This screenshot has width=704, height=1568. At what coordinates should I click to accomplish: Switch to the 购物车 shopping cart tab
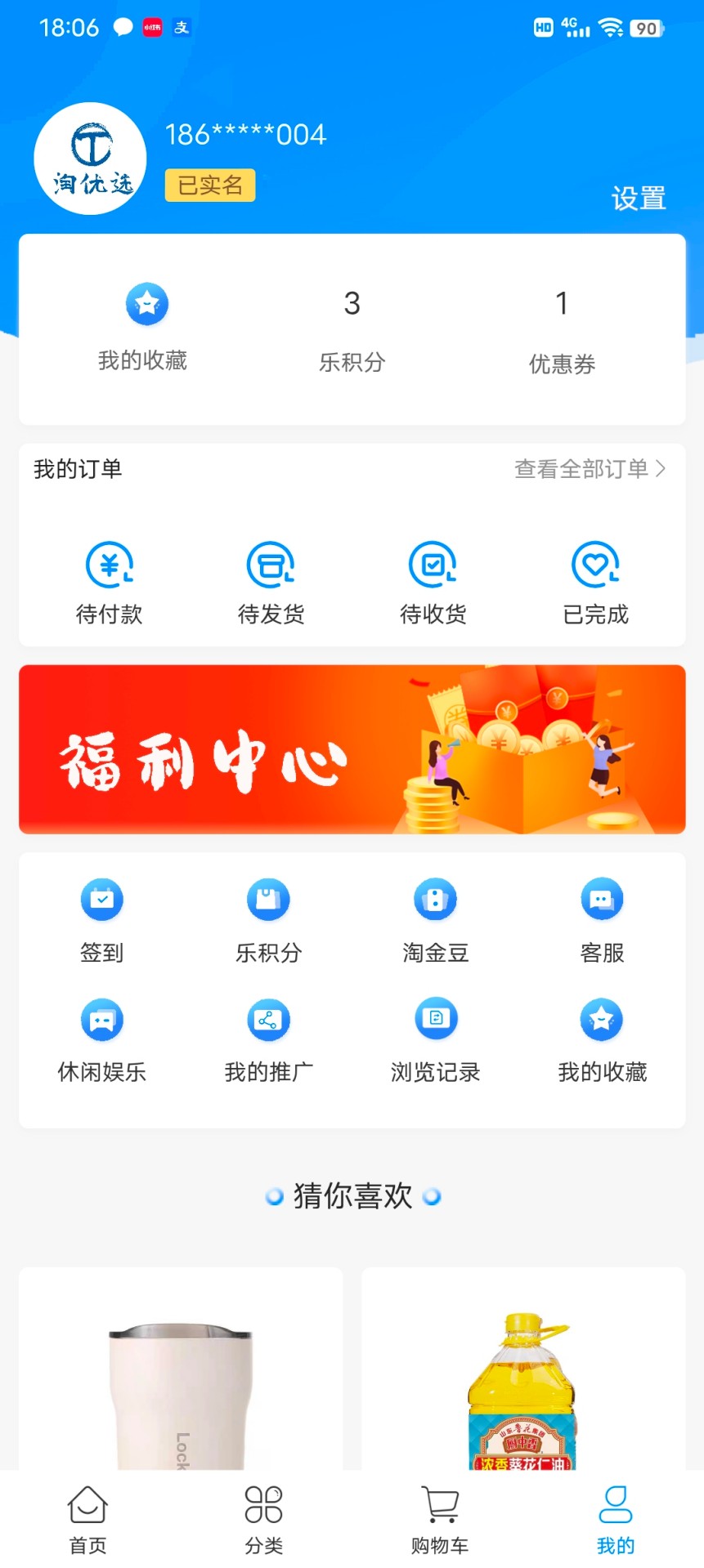click(x=440, y=1516)
